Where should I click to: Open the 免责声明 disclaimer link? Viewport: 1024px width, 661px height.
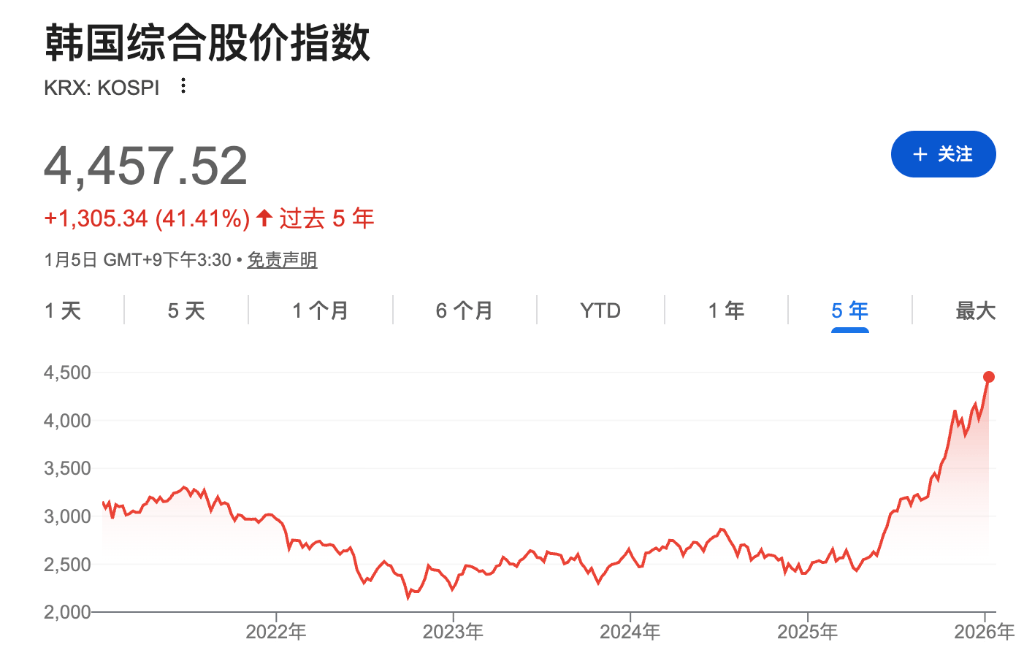(x=282, y=260)
